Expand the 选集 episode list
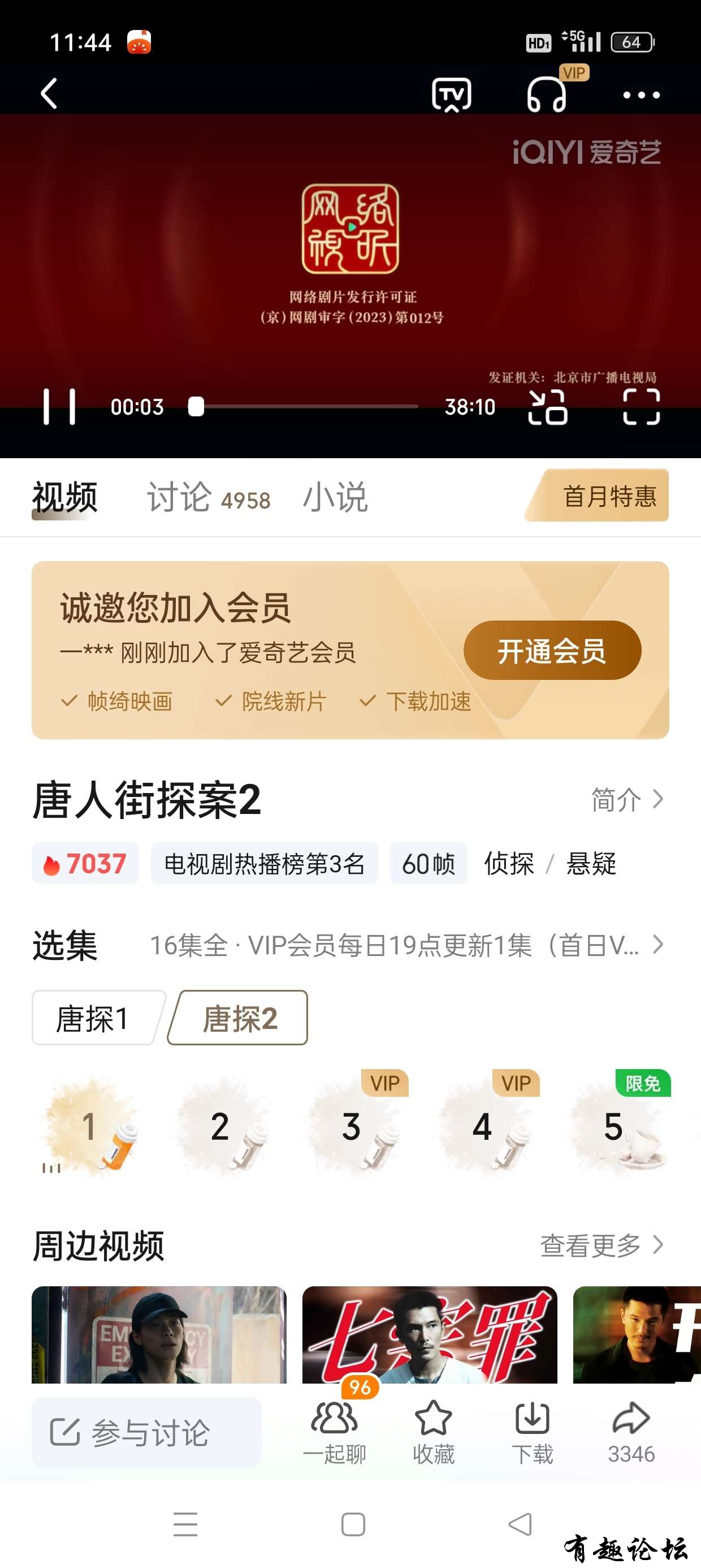 point(657,945)
